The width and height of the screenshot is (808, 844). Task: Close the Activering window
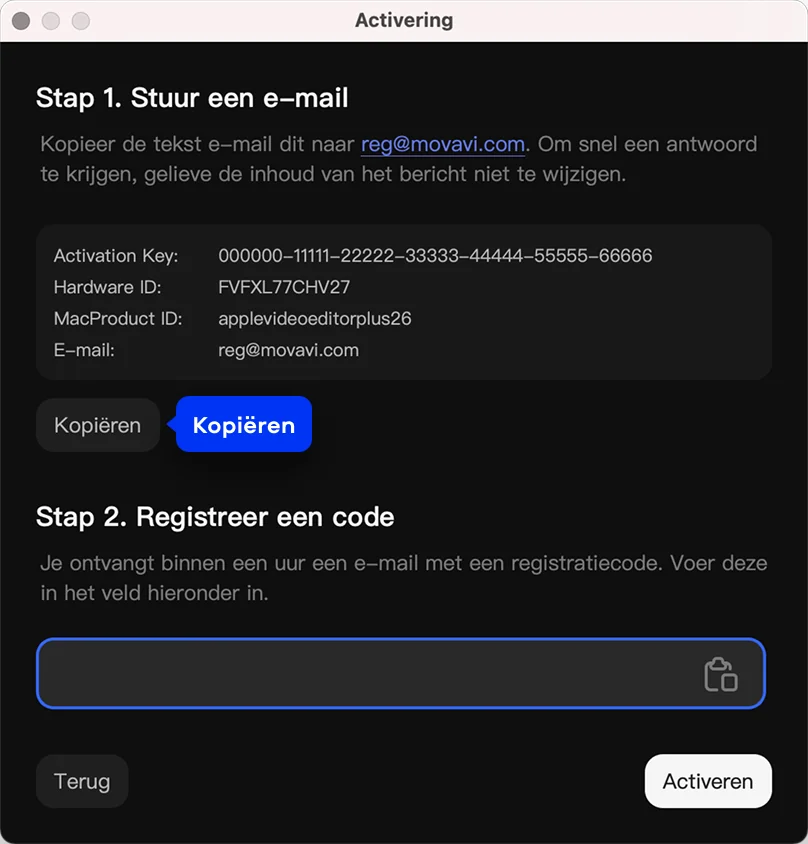click(21, 21)
